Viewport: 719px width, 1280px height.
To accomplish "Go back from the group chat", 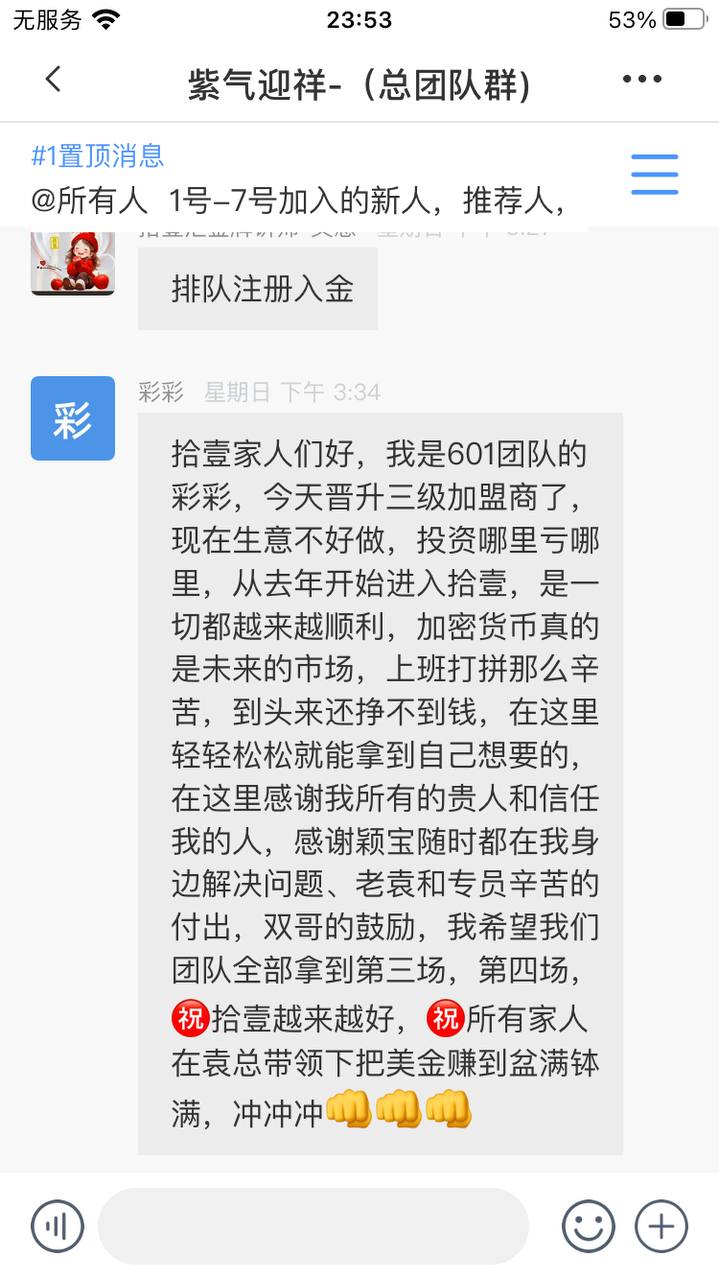I will (53, 80).
